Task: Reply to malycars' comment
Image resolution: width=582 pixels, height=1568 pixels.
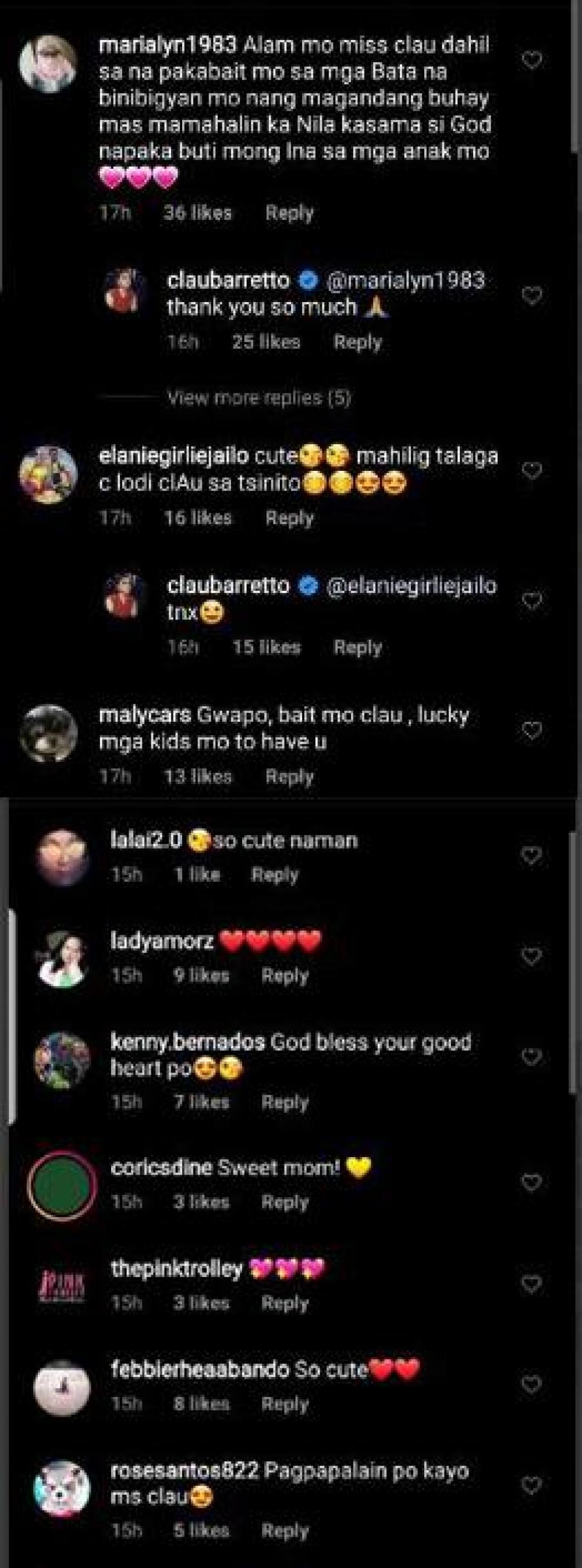Action: click(x=289, y=776)
